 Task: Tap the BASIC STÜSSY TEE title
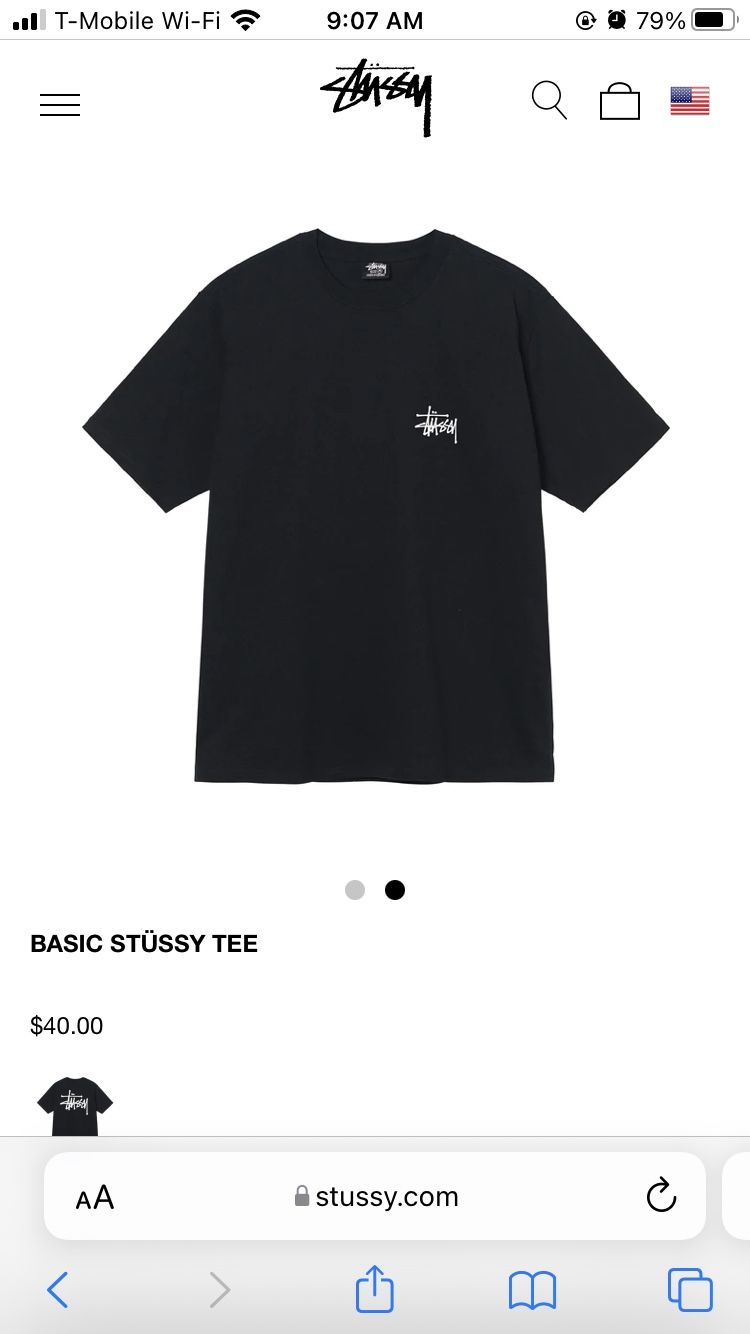tap(144, 944)
